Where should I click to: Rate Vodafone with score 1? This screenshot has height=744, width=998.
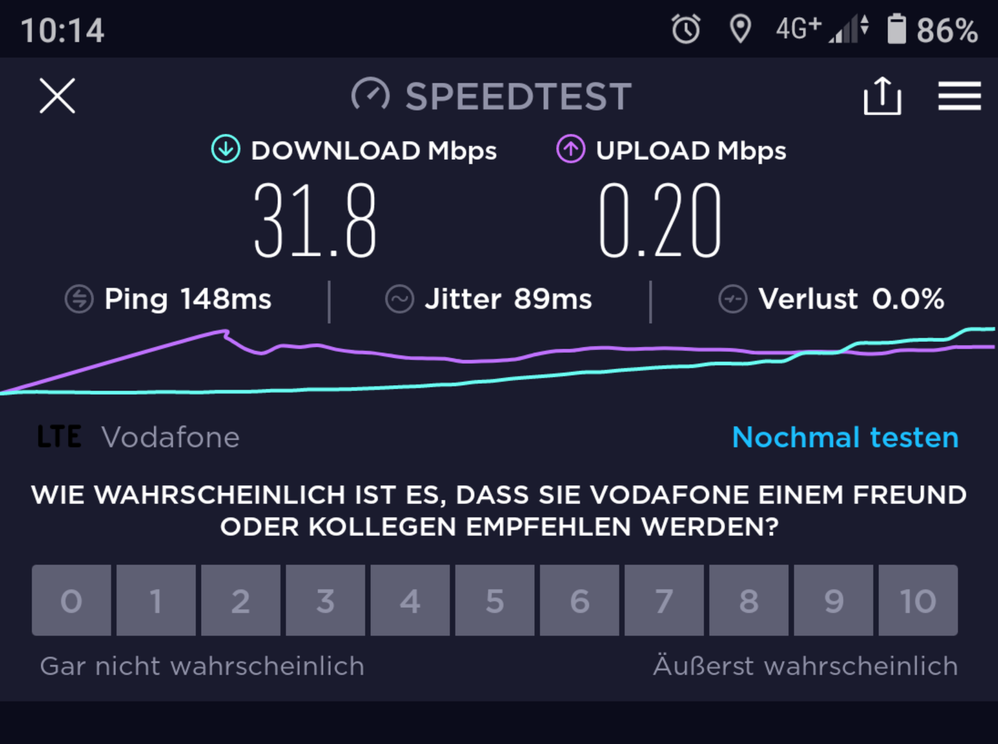(x=156, y=601)
